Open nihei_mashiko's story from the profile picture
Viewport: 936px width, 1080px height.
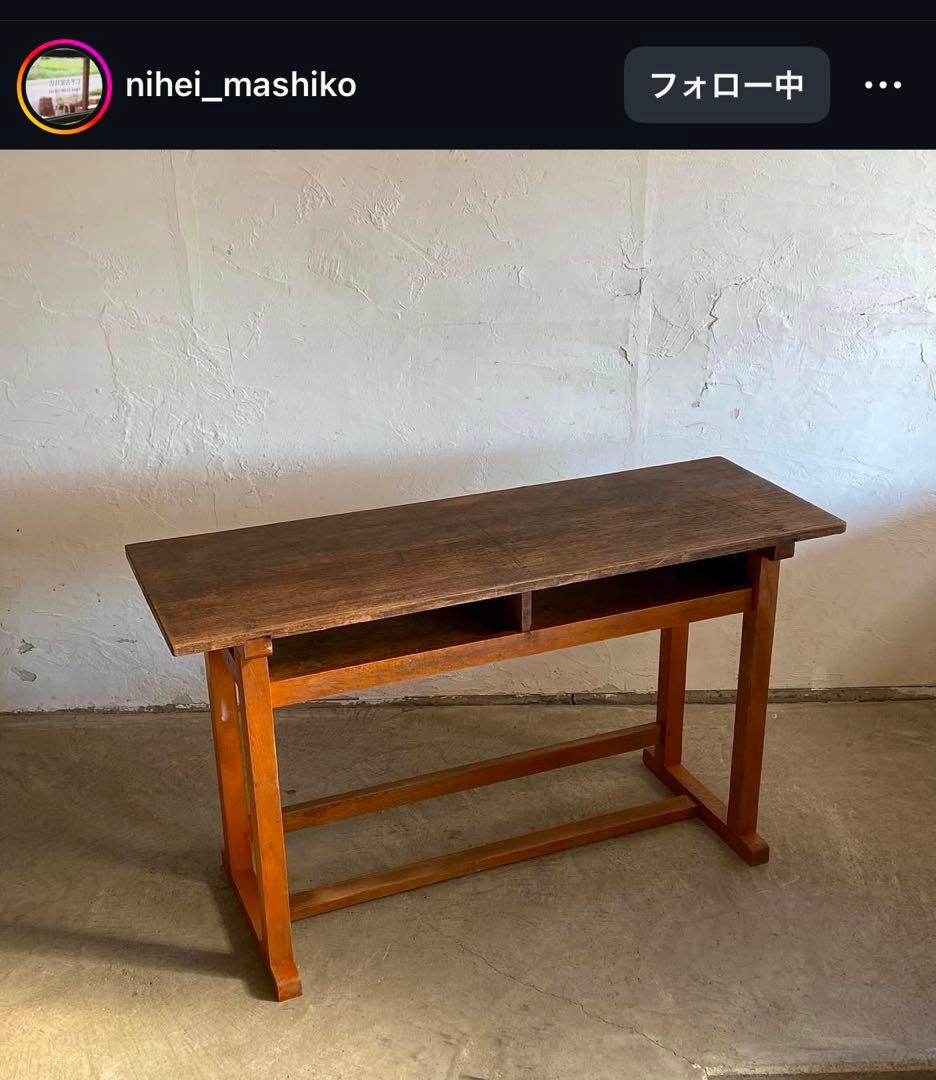point(64,86)
